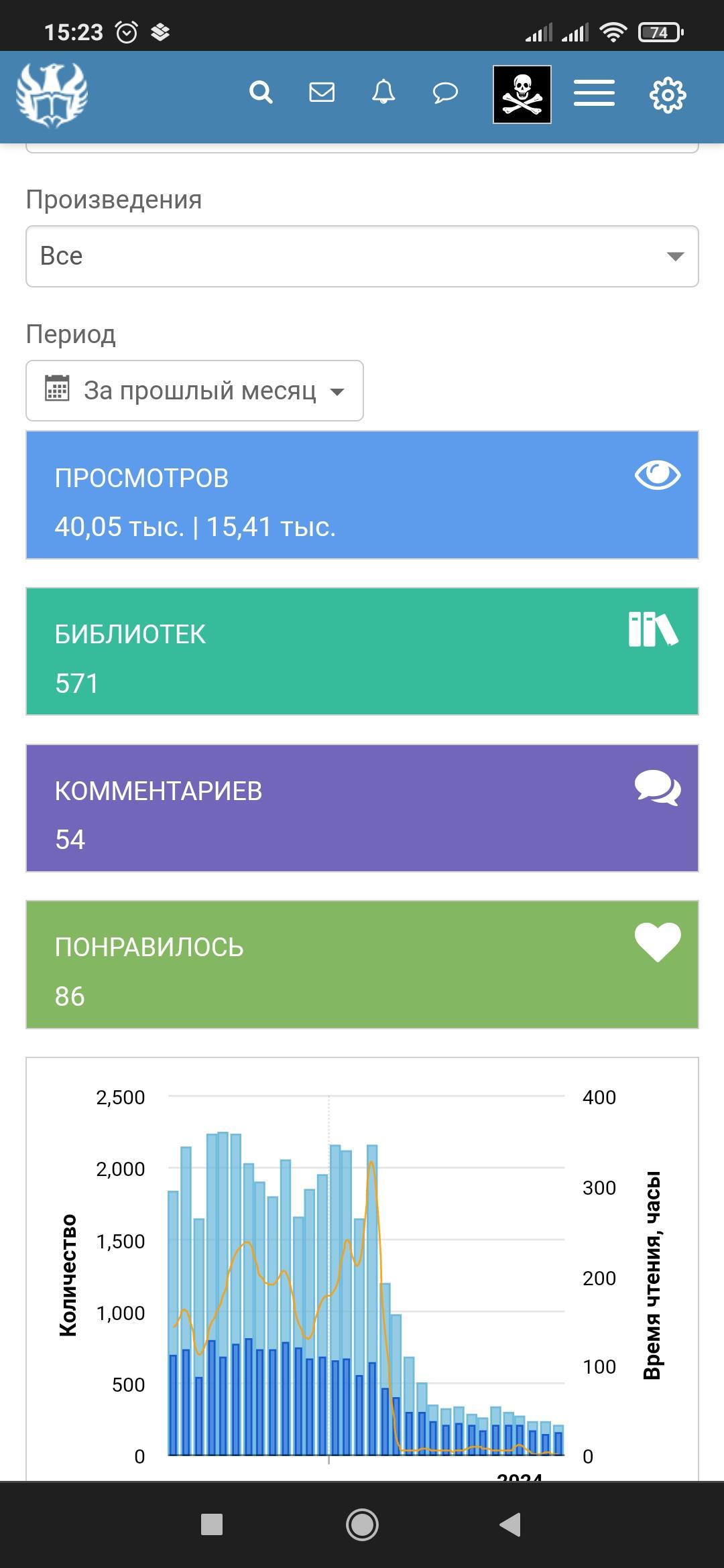This screenshot has height=1568, width=724.
Task: Go back using system back button
Action: 511,1524
